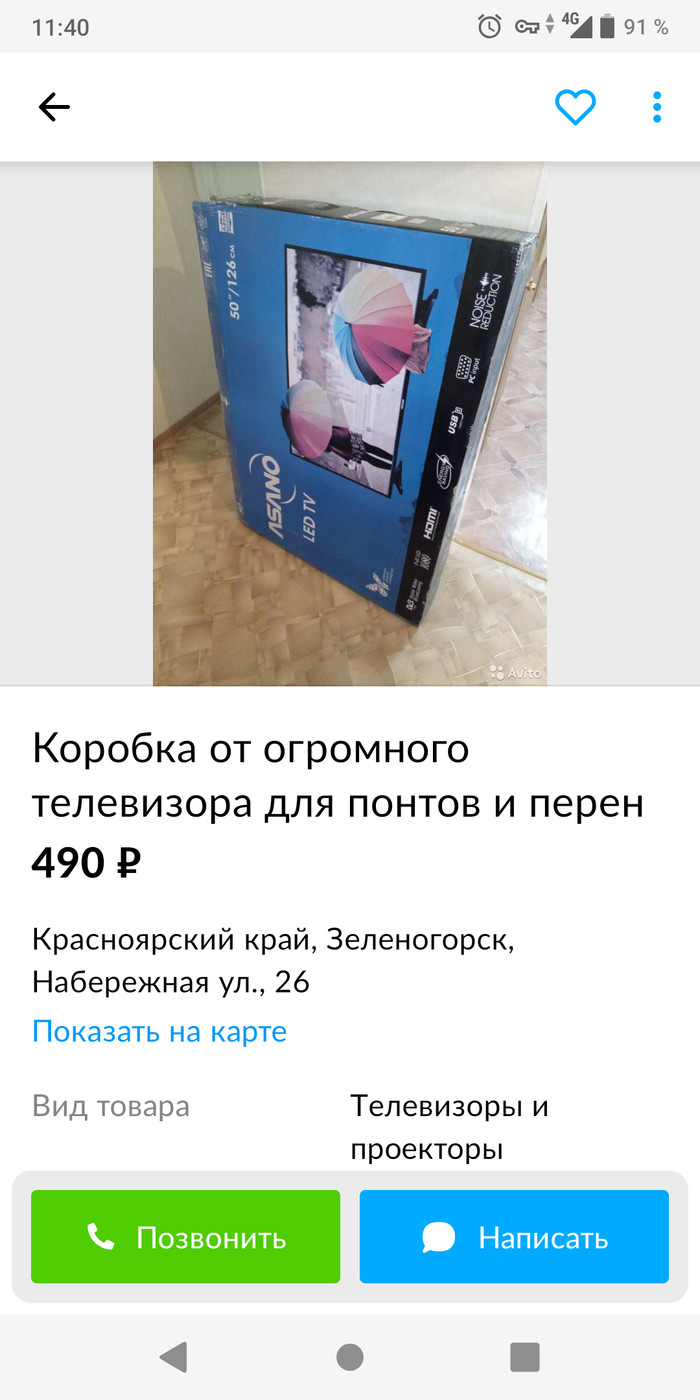This screenshot has height=1400, width=700.
Task: Open the TV box listing photo
Action: click(x=350, y=423)
